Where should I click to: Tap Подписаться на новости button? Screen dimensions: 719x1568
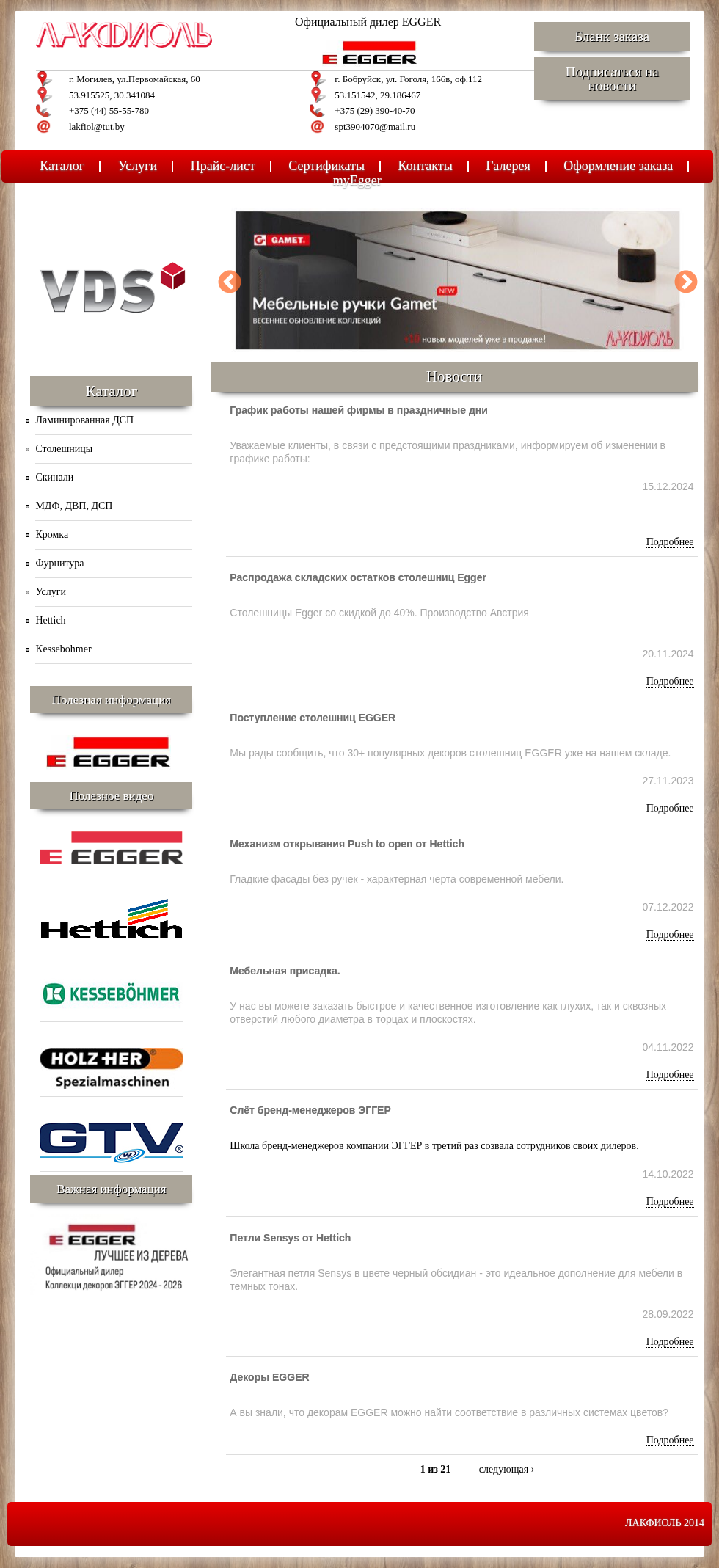[611, 79]
